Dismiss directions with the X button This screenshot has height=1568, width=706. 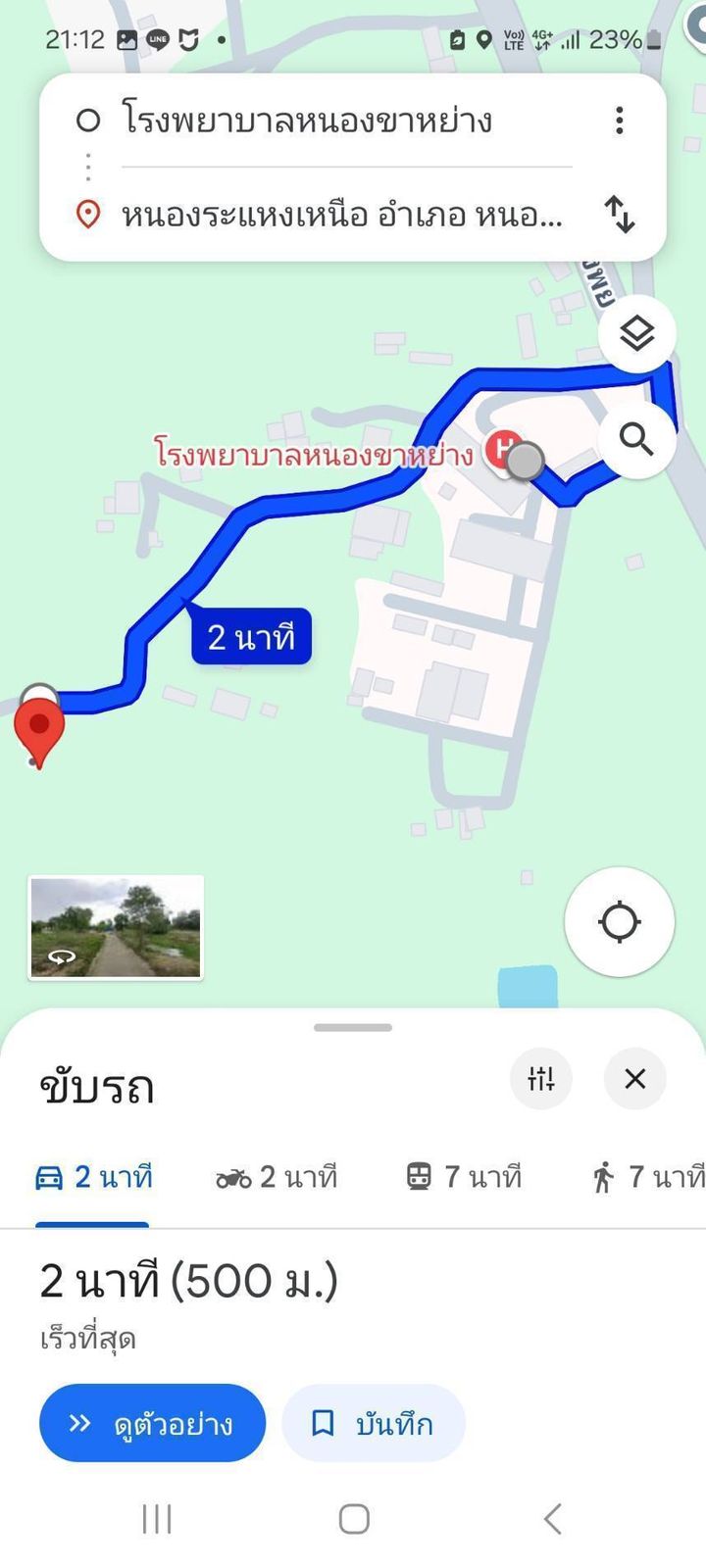[634, 1078]
